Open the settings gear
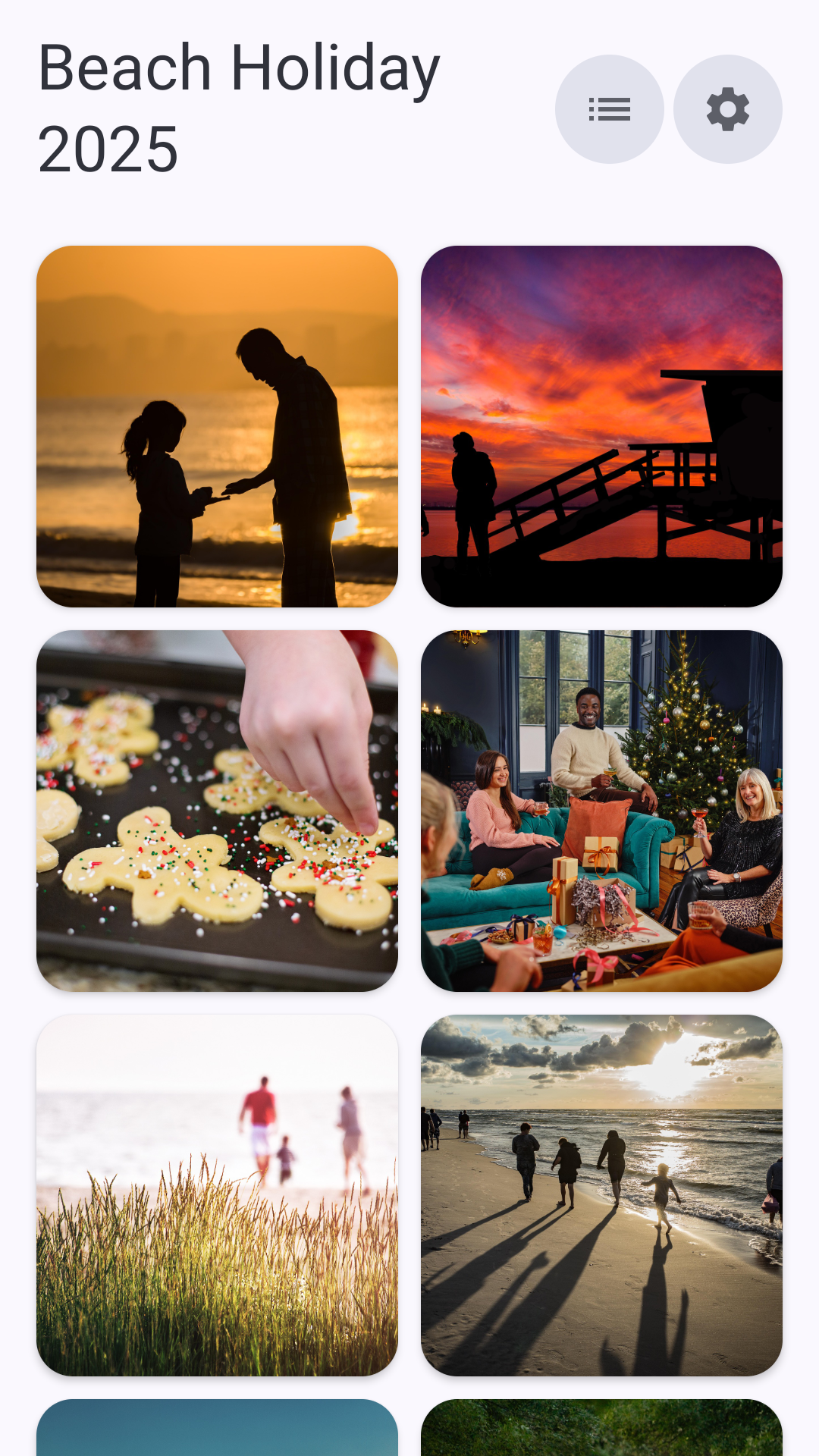The height and width of the screenshot is (1456, 819). point(727,109)
